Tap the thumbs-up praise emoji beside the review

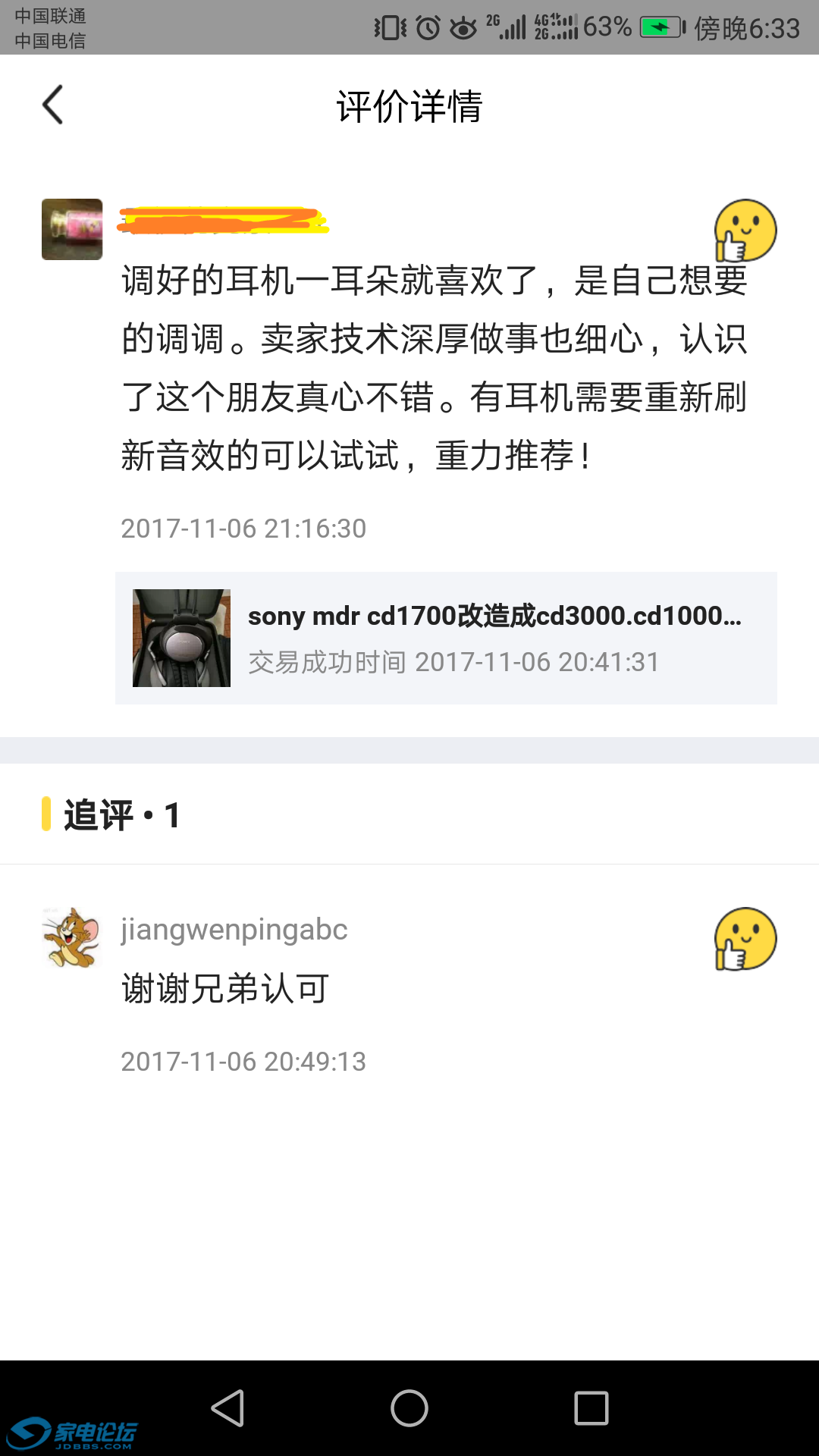click(747, 230)
